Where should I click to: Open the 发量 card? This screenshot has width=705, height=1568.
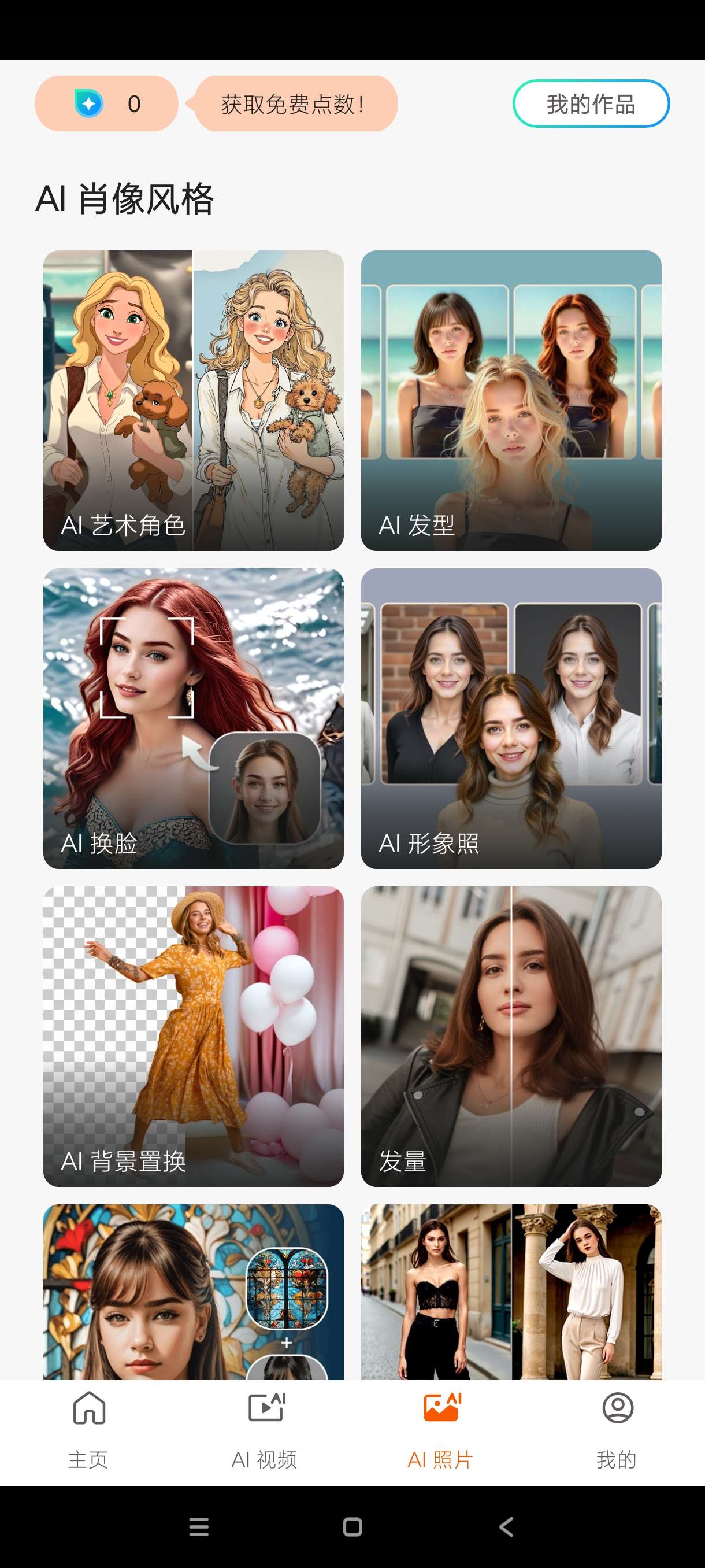(511, 1036)
